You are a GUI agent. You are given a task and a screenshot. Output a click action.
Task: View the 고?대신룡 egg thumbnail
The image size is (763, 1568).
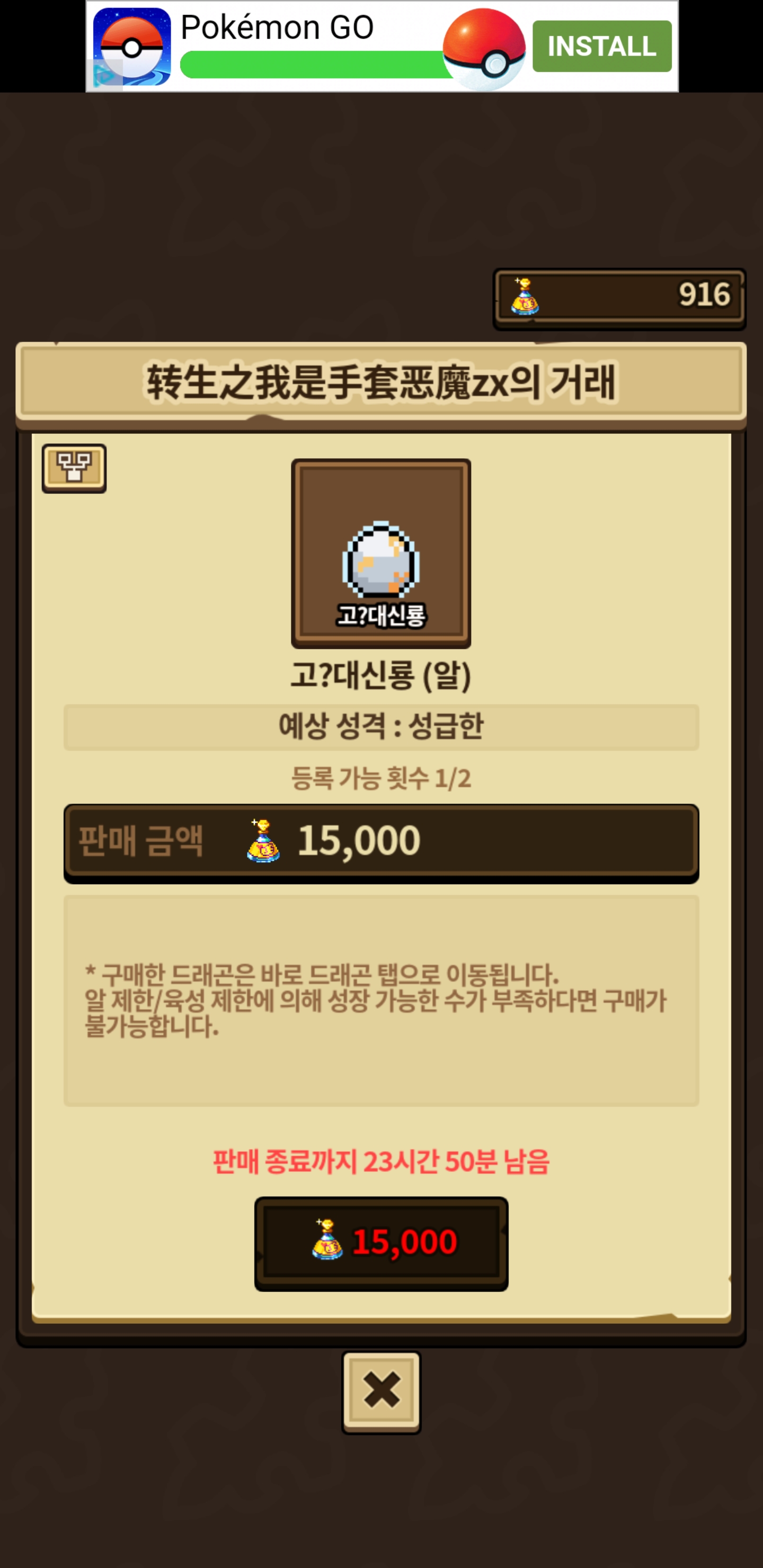(x=381, y=554)
